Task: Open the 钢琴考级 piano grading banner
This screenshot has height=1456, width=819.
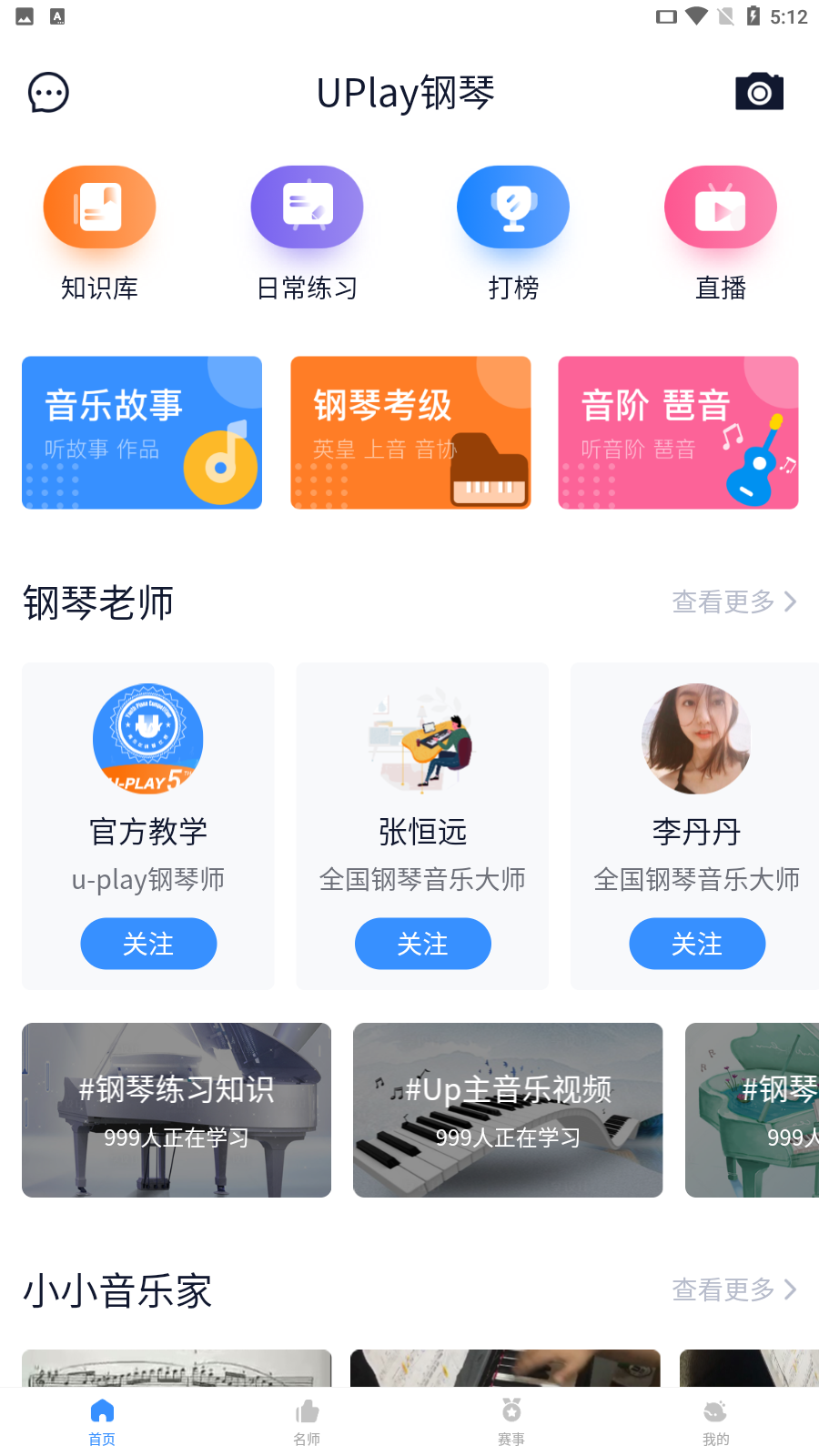Action: 409,432
